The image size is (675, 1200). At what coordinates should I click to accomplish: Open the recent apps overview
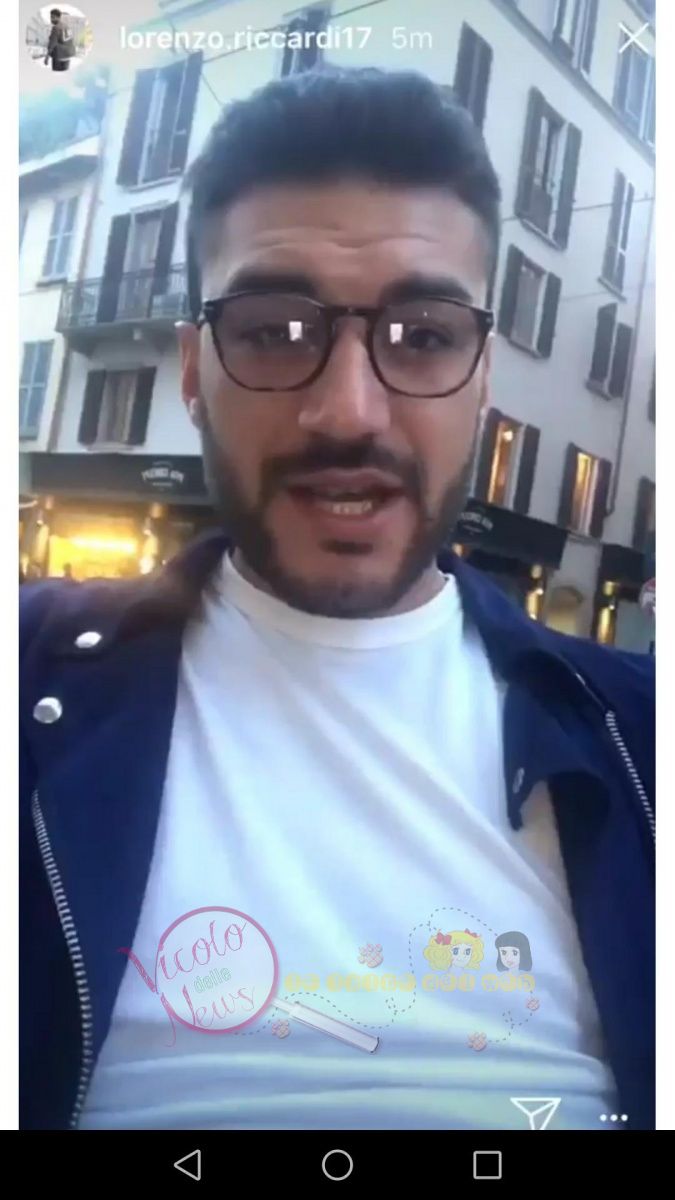487,1165
